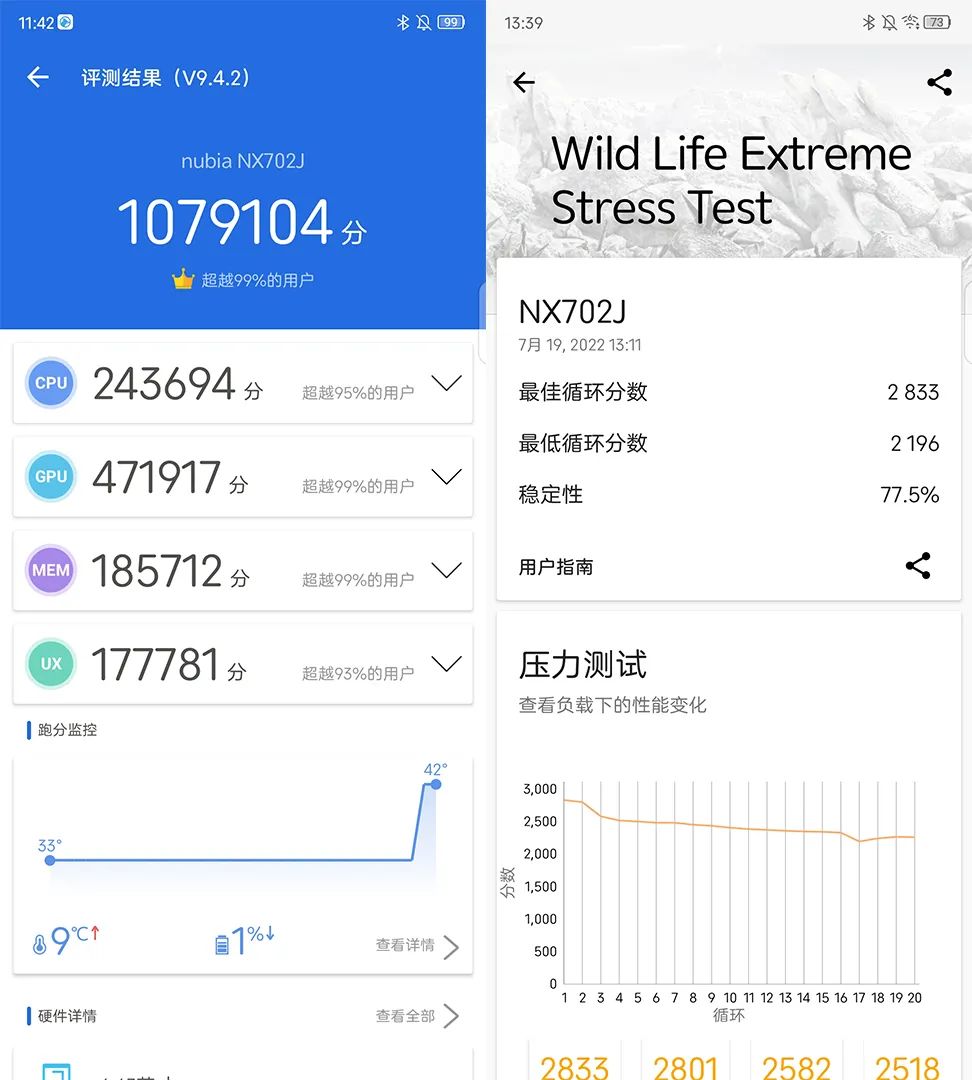Select the blue CPU badge icon

click(51, 383)
